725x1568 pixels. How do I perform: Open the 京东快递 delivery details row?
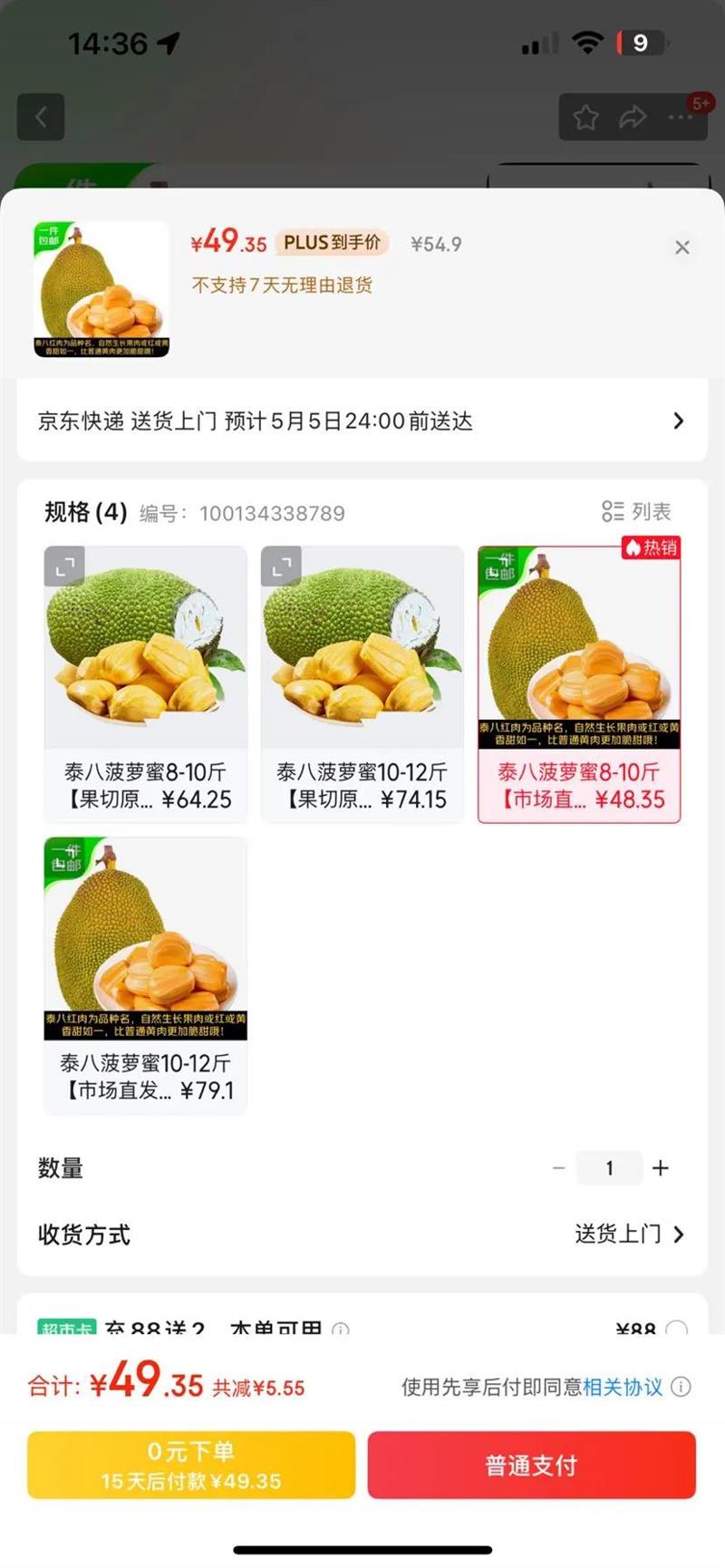pos(362,421)
